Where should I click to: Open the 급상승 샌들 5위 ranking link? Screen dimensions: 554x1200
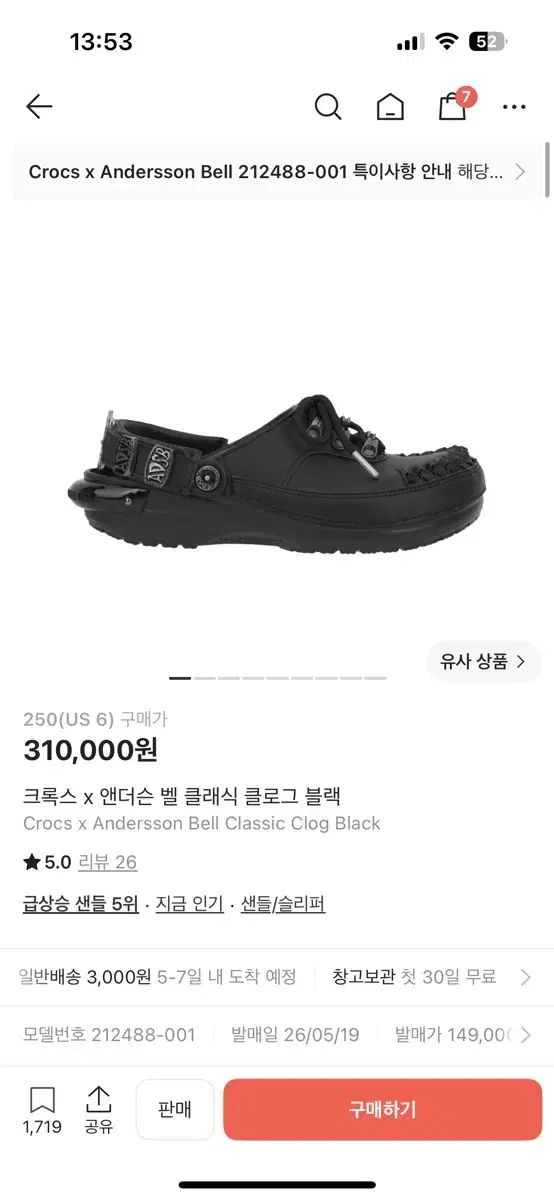(81, 904)
